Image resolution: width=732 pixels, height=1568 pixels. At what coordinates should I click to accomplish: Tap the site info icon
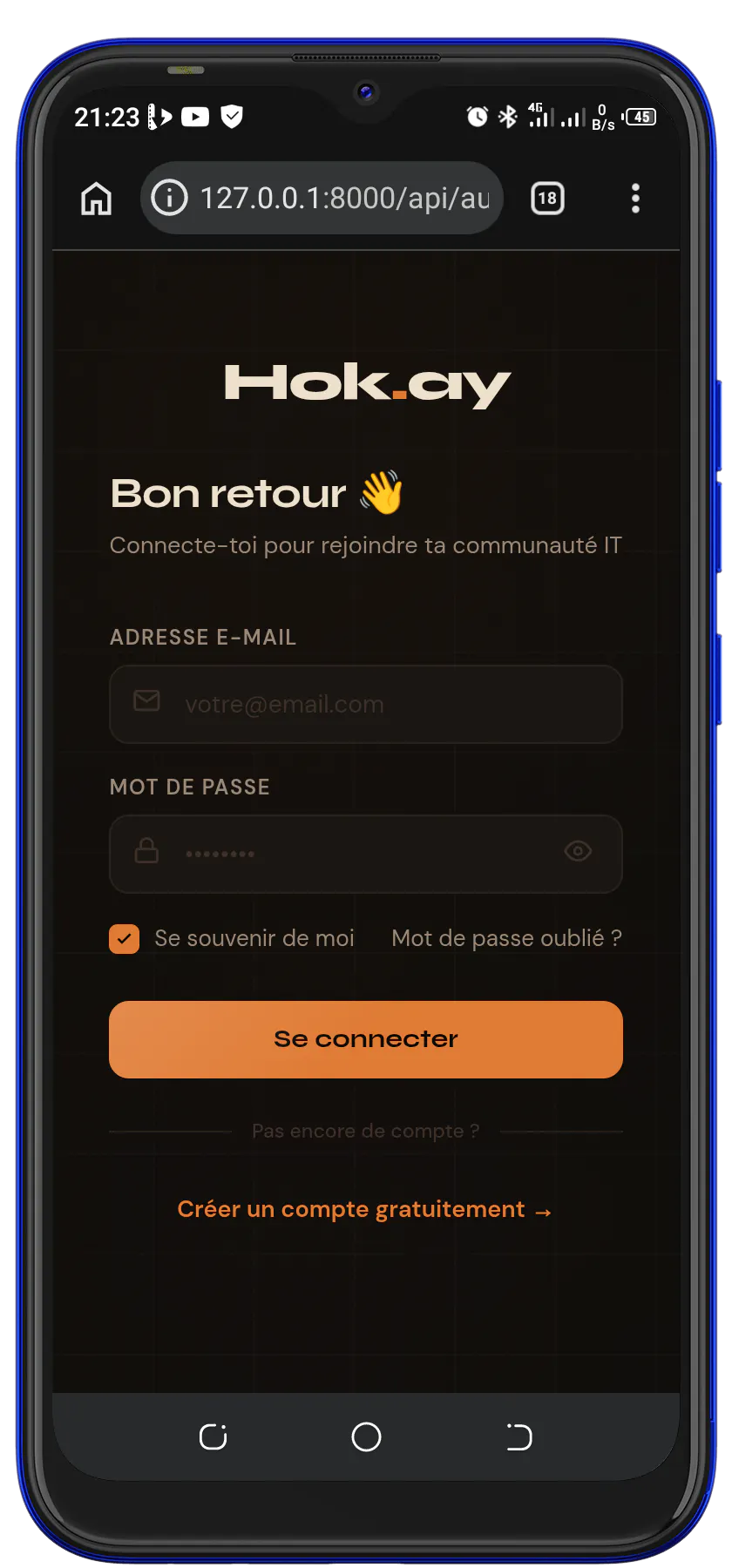pos(169,198)
